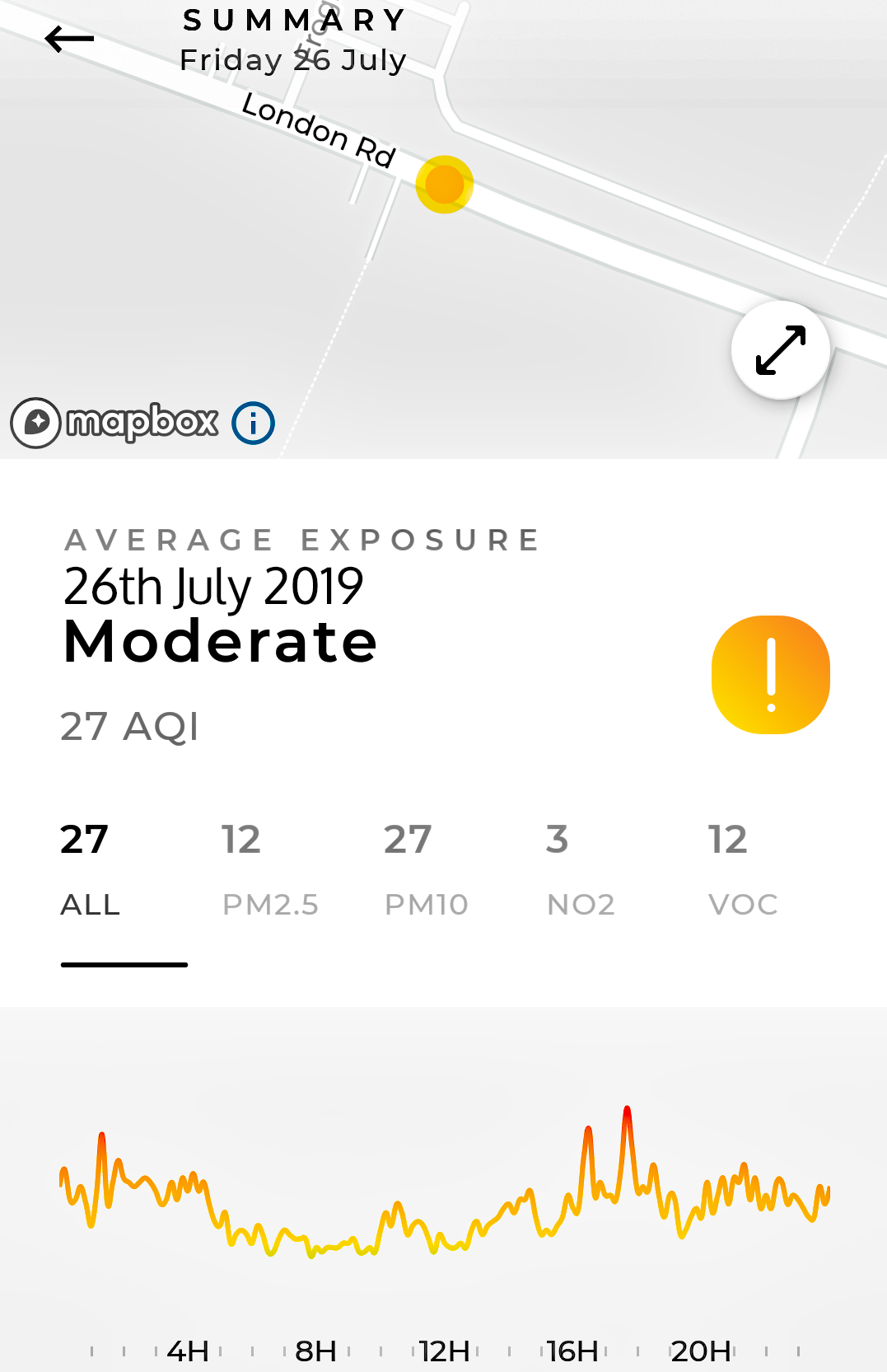This screenshot has height=1372, width=887.
Task: Tap the yellow location marker on London Rd
Action: click(445, 185)
